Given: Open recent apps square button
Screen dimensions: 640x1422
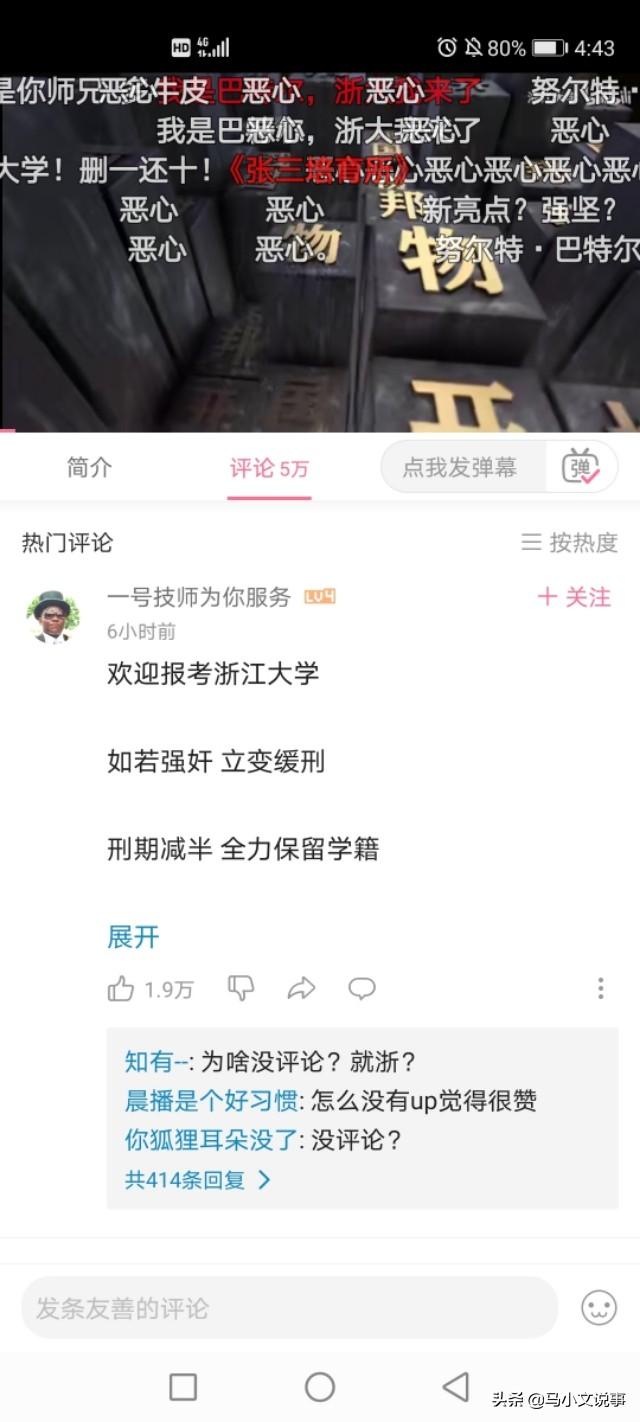Looking at the screenshot, I should (x=183, y=1386).
